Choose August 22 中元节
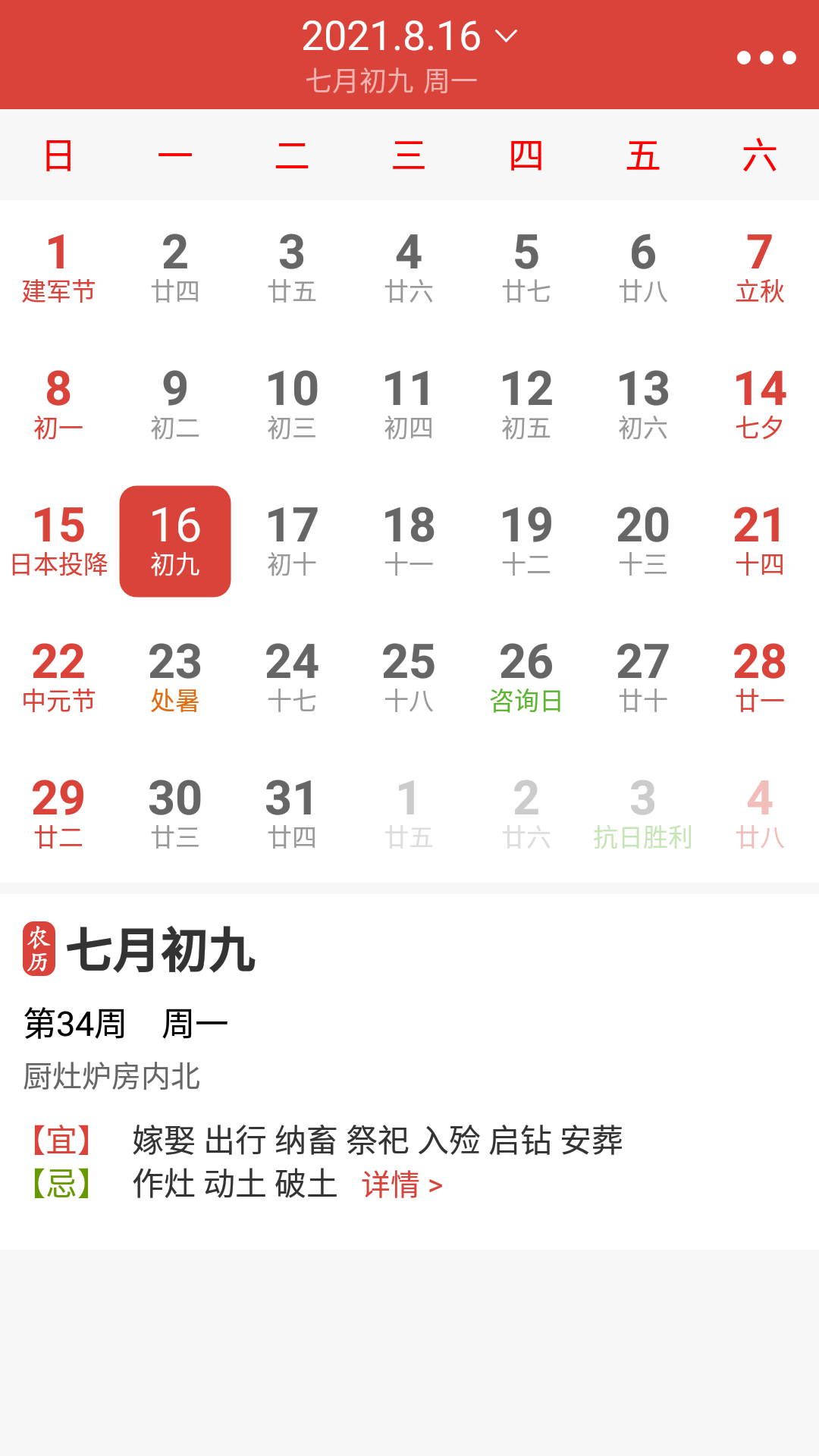Screen dimensions: 819x1456 click(x=58, y=678)
